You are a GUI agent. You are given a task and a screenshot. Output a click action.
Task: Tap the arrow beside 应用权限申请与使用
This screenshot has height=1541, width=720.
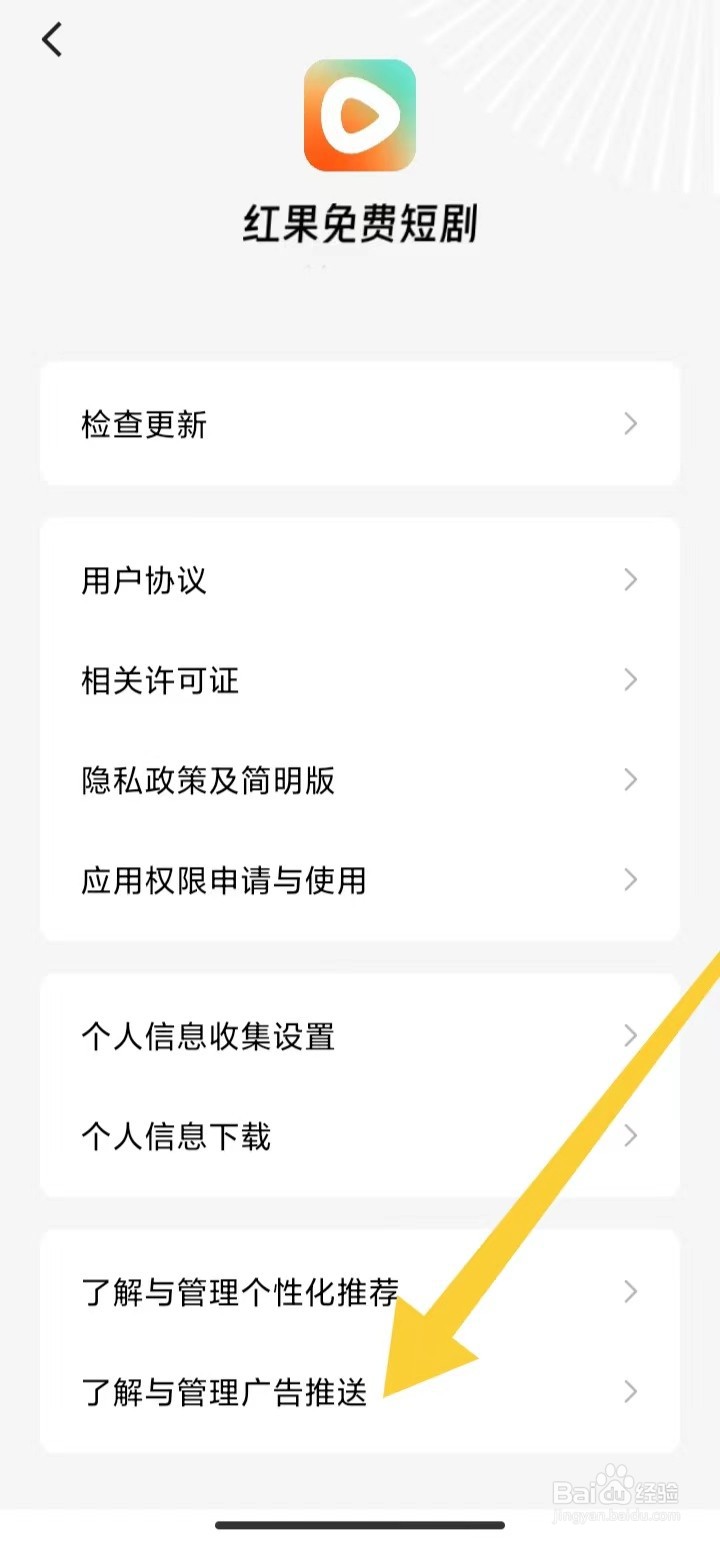[x=630, y=881]
